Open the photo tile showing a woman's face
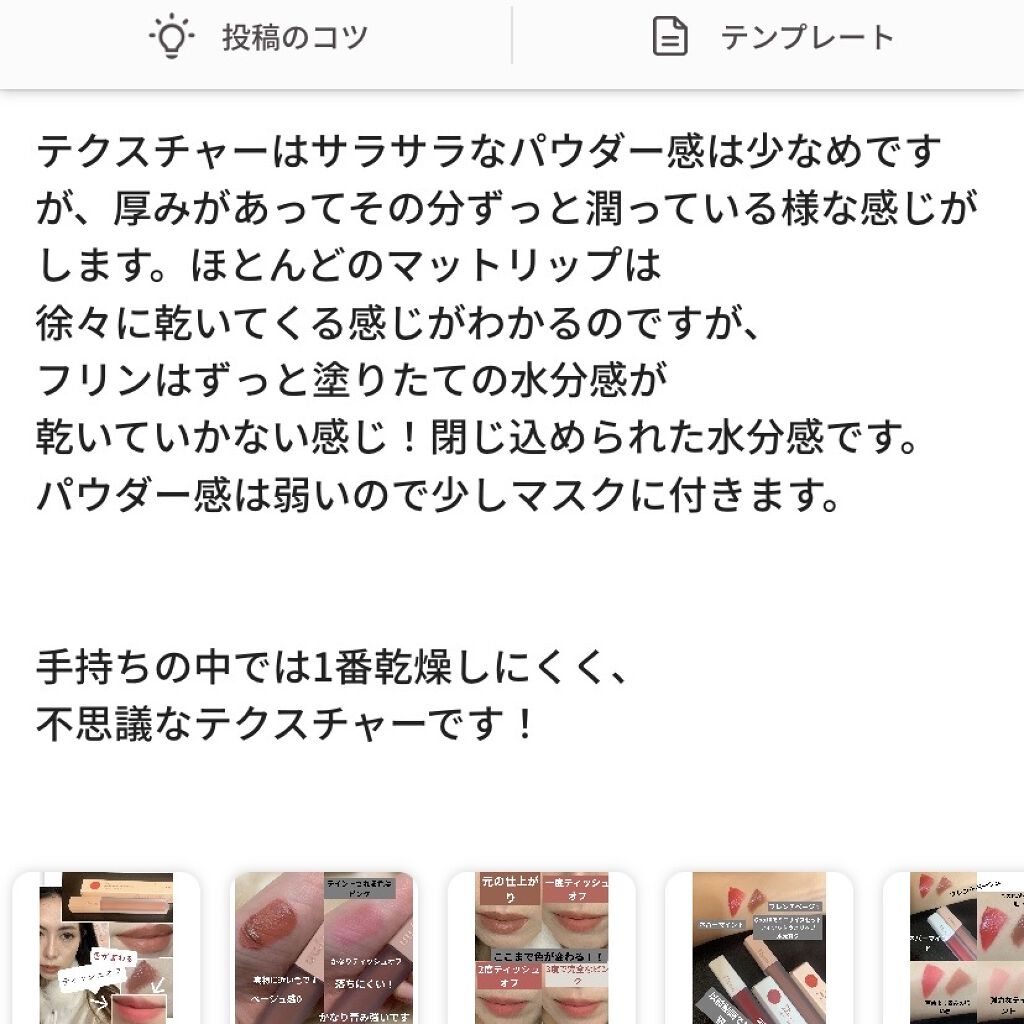Screen dimensions: 1024x1024 [x=106, y=948]
